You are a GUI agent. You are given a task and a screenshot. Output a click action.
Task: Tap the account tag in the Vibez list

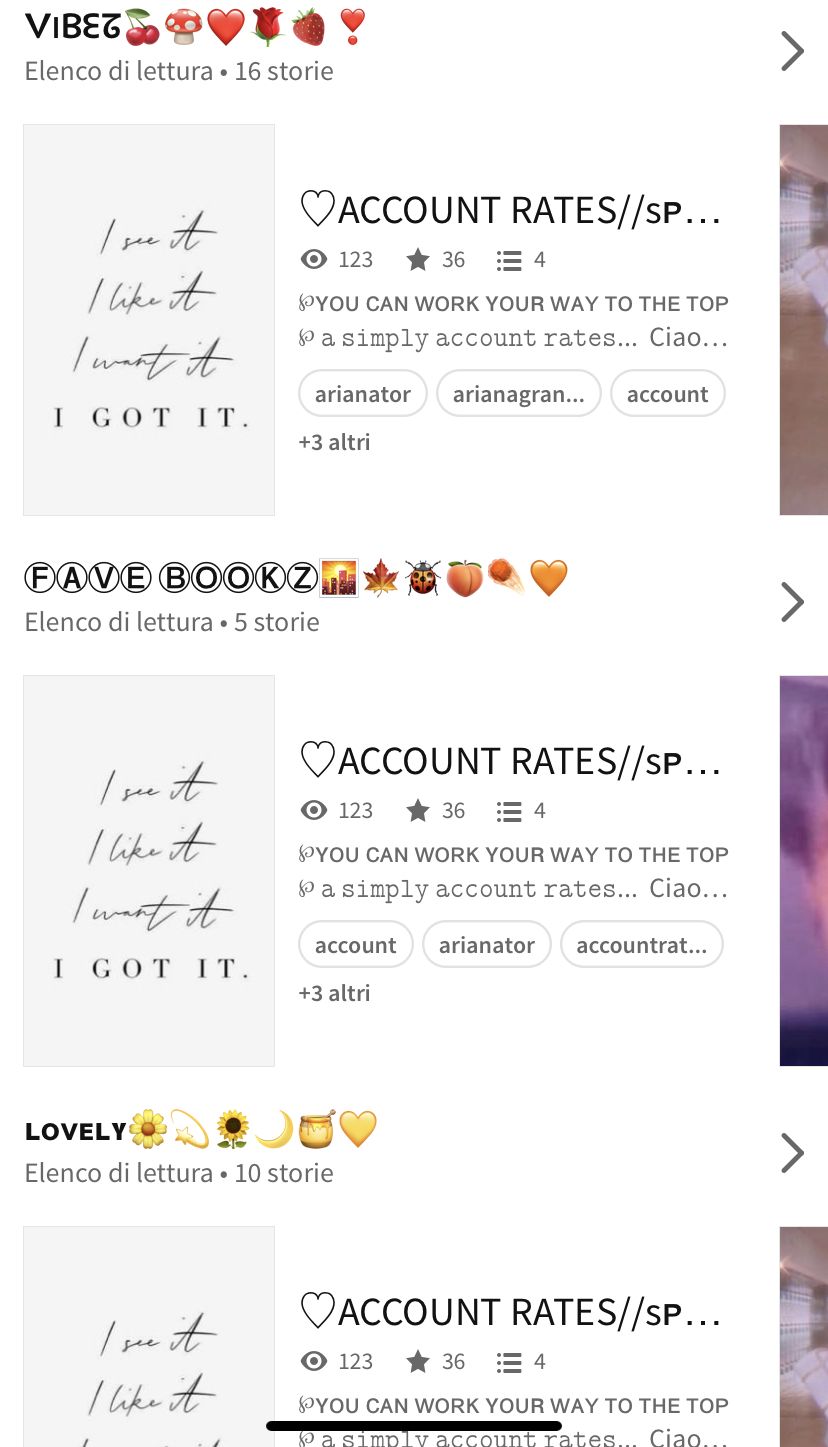coord(668,394)
